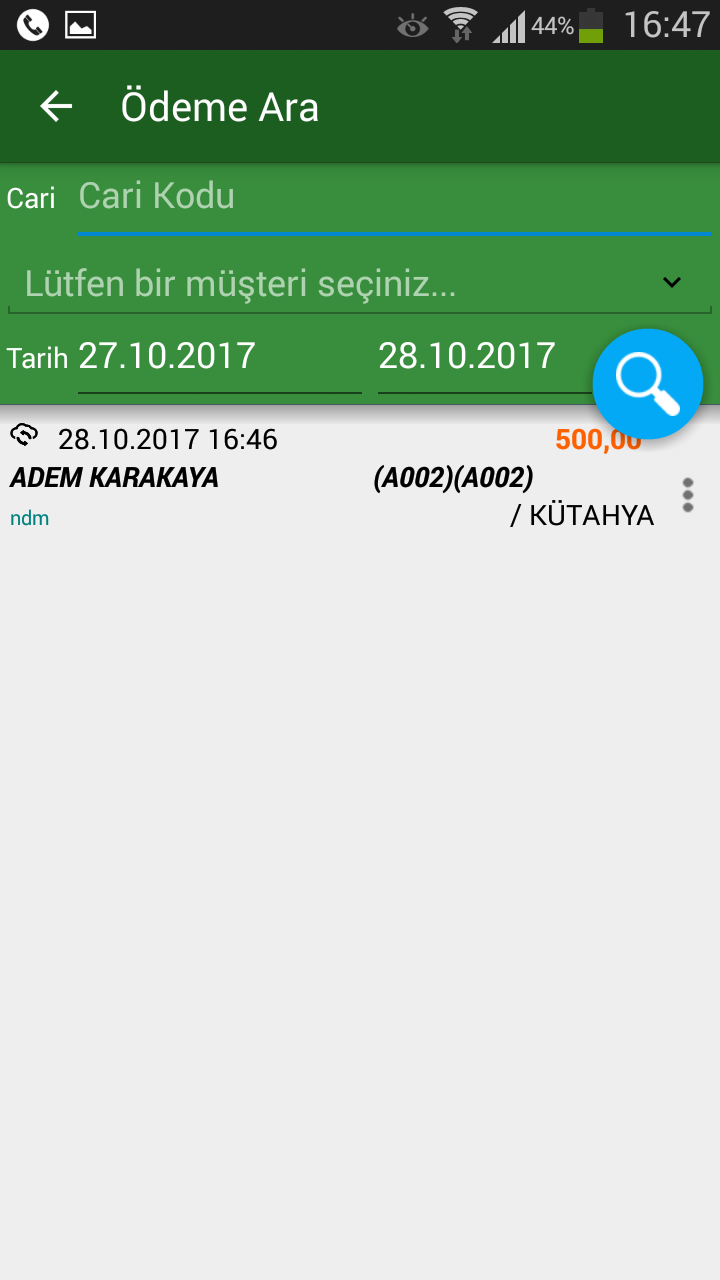Tap the Cari Kodu input field
The height and width of the screenshot is (1280, 720).
click(394, 198)
